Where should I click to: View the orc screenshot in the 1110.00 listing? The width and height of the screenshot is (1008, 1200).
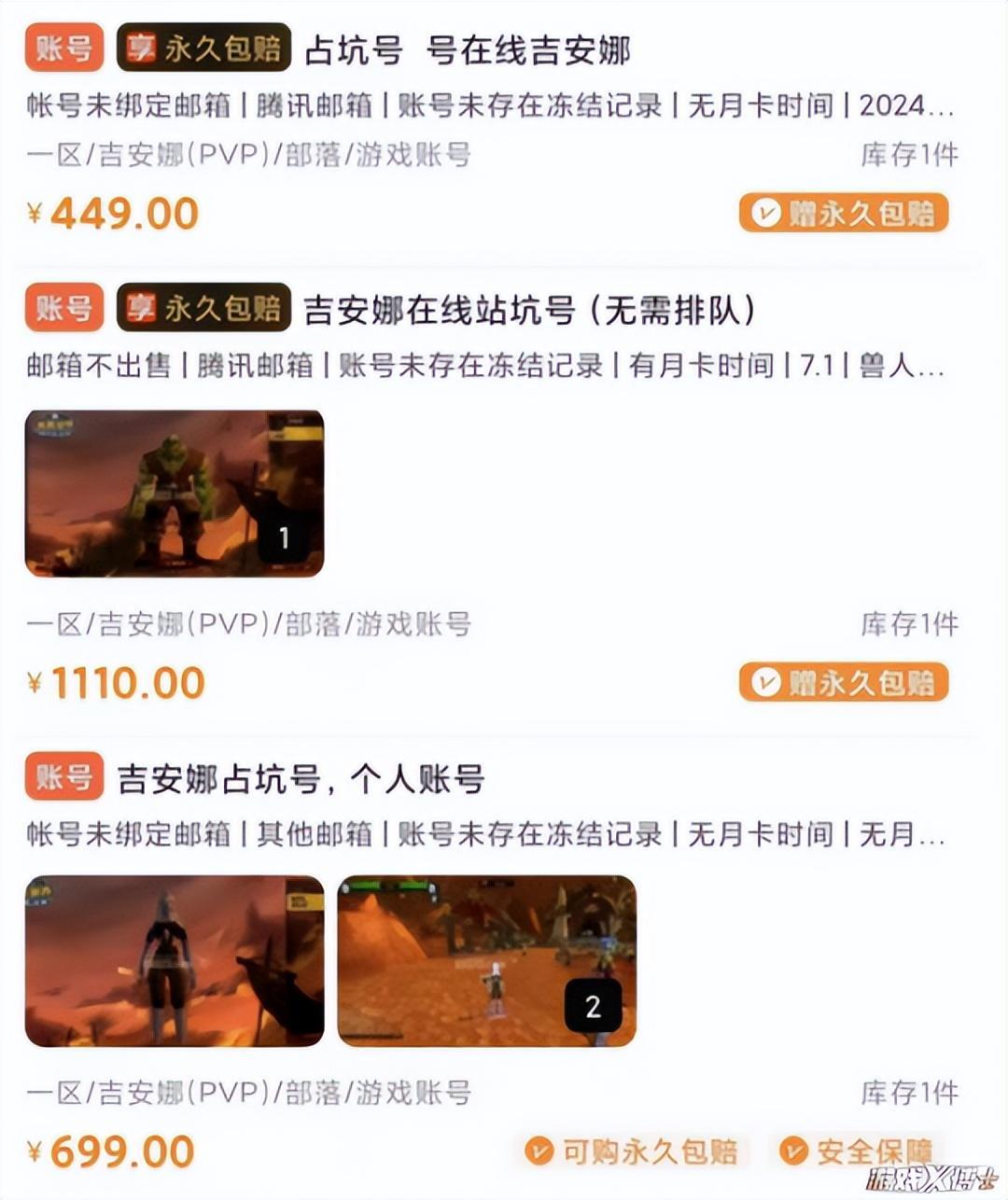(175, 493)
